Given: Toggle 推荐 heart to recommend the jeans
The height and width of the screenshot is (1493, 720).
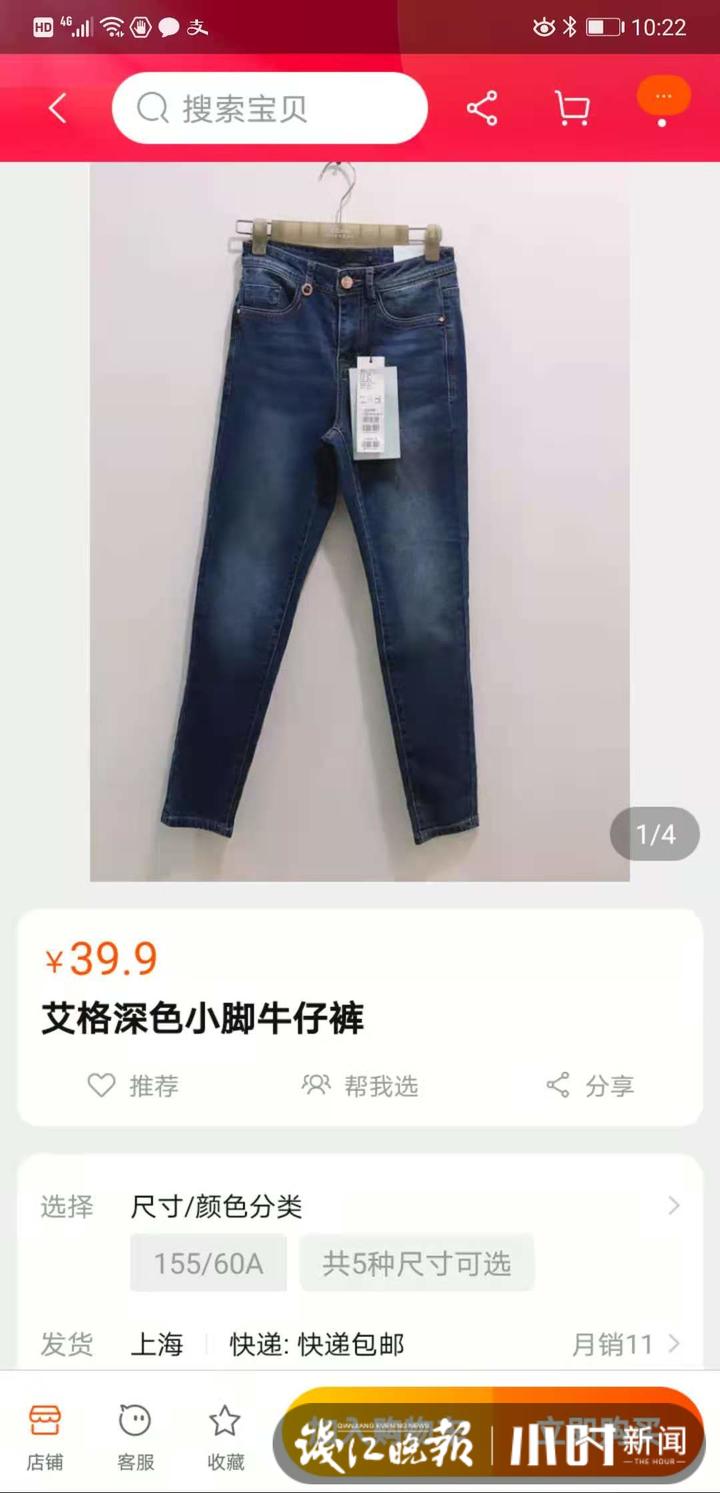Looking at the screenshot, I should coord(133,1085).
